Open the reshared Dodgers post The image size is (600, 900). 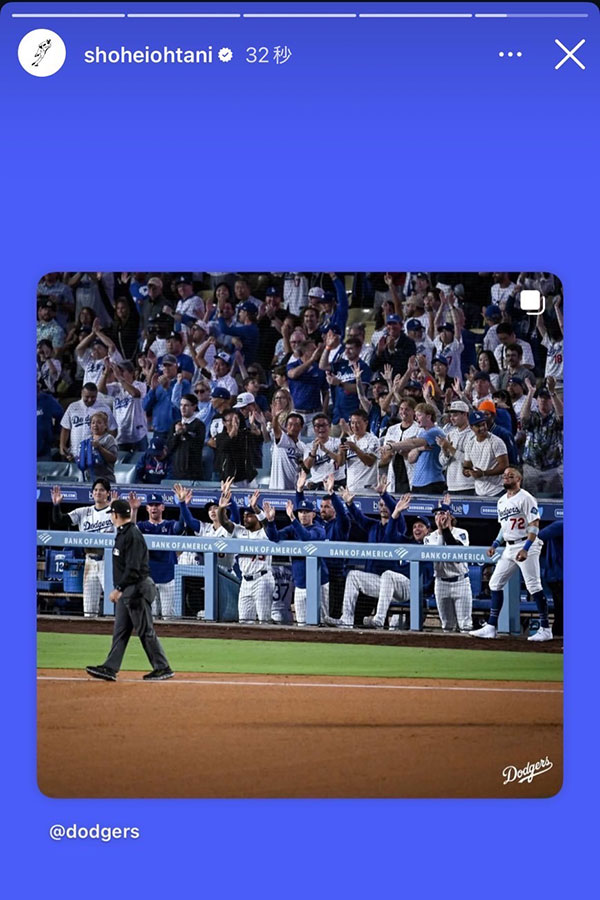(300, 535)
